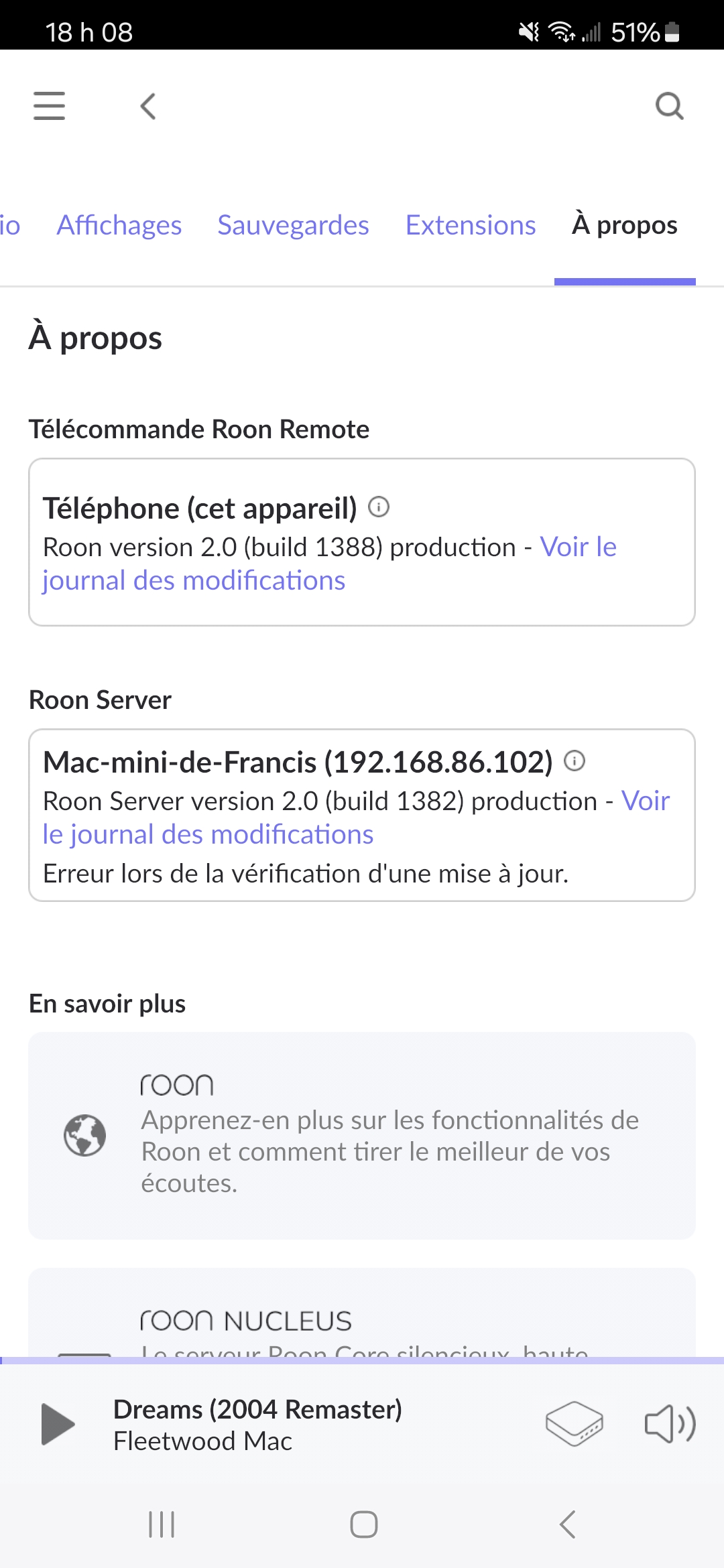Switch to the Sauvegardes tab

click(293, 225)
